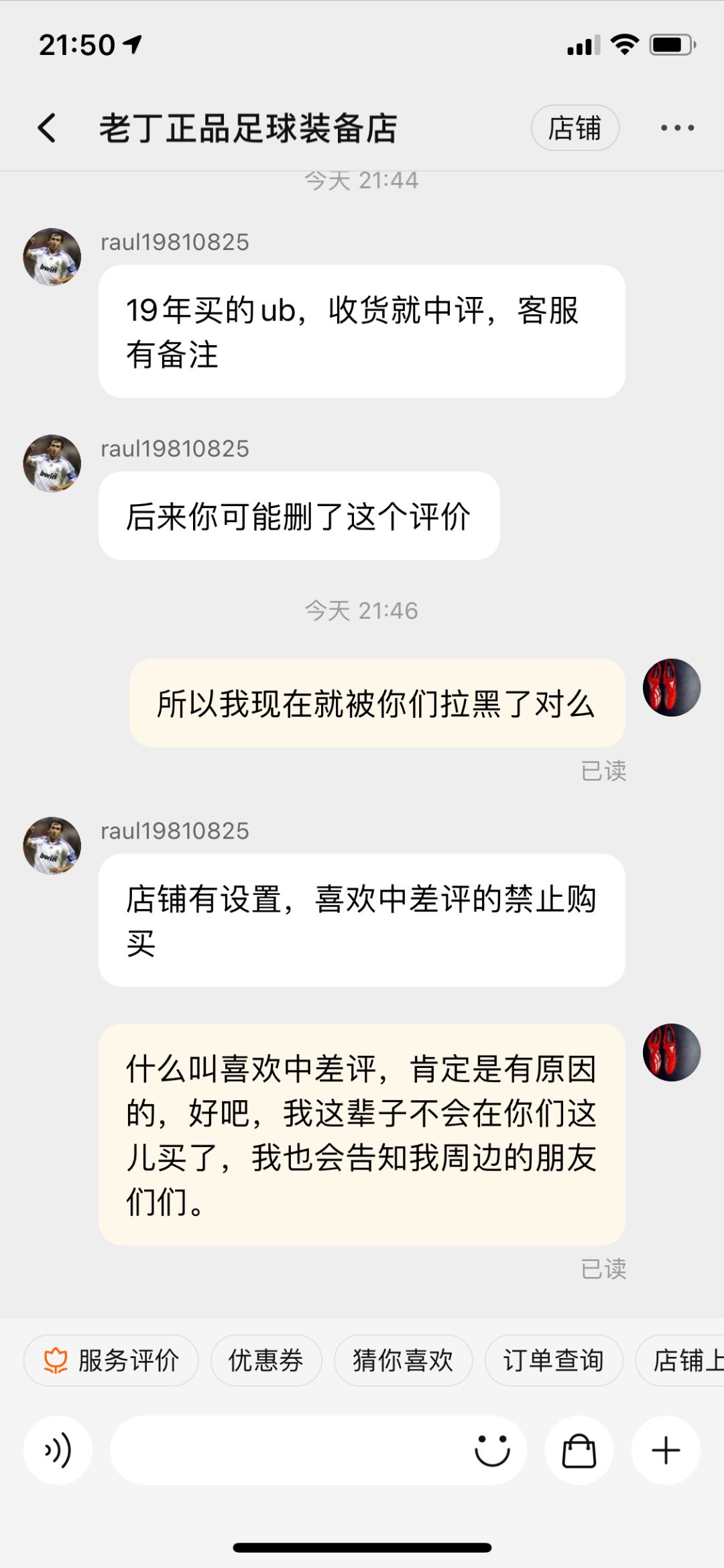Image resolution: width=724 pixels, height=1568 pixels.
Task: Tap the shopping bag icon
Action: pyautogui.click(x=579, y=1450)
